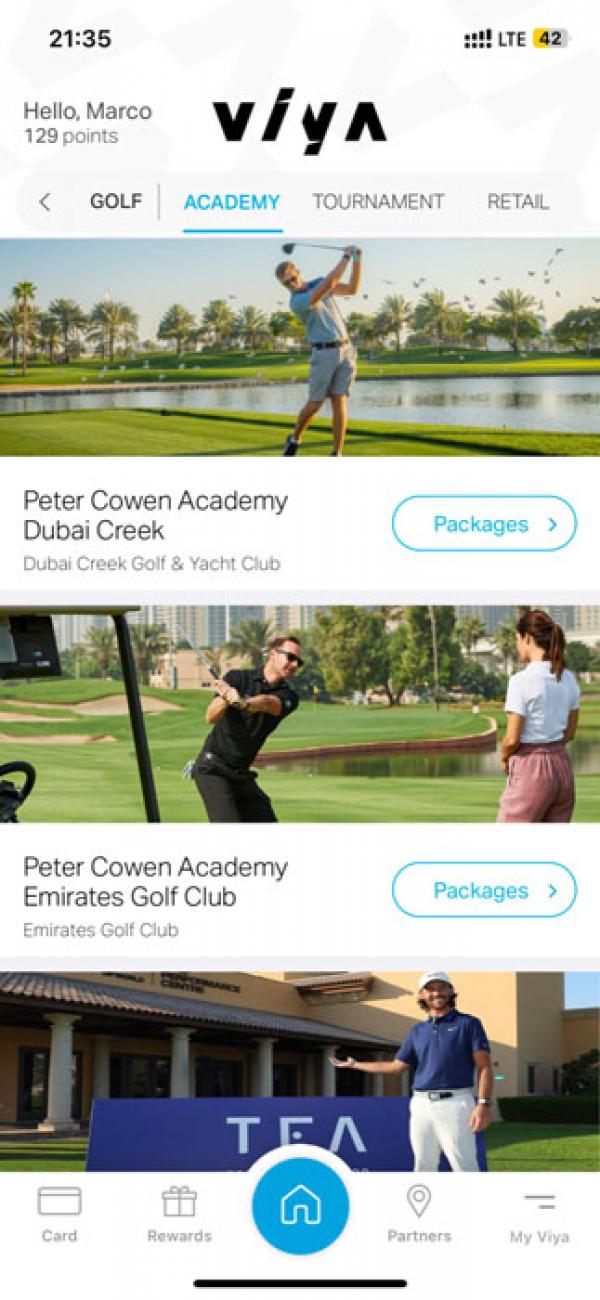Open the Card tab
Viewport: 600px width, 1300px height.
[59, 1213]
